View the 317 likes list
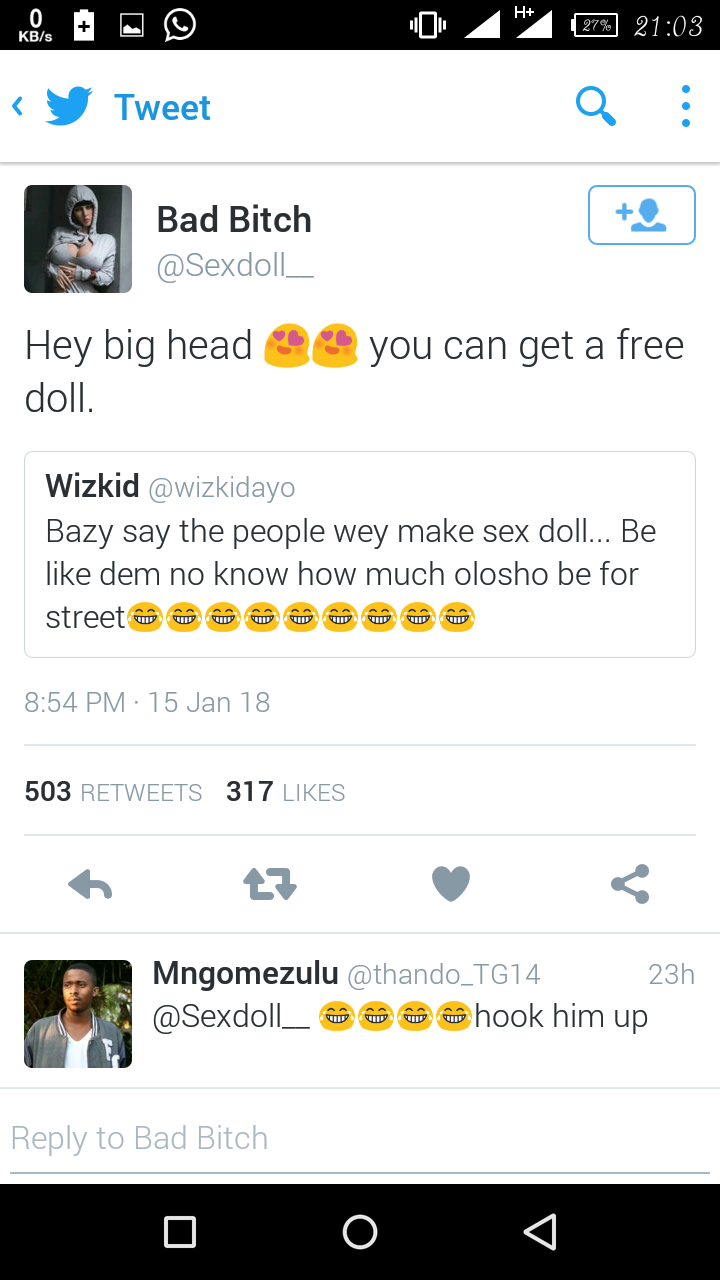The height and width of the screenshot is (1280, 720). 285,792
